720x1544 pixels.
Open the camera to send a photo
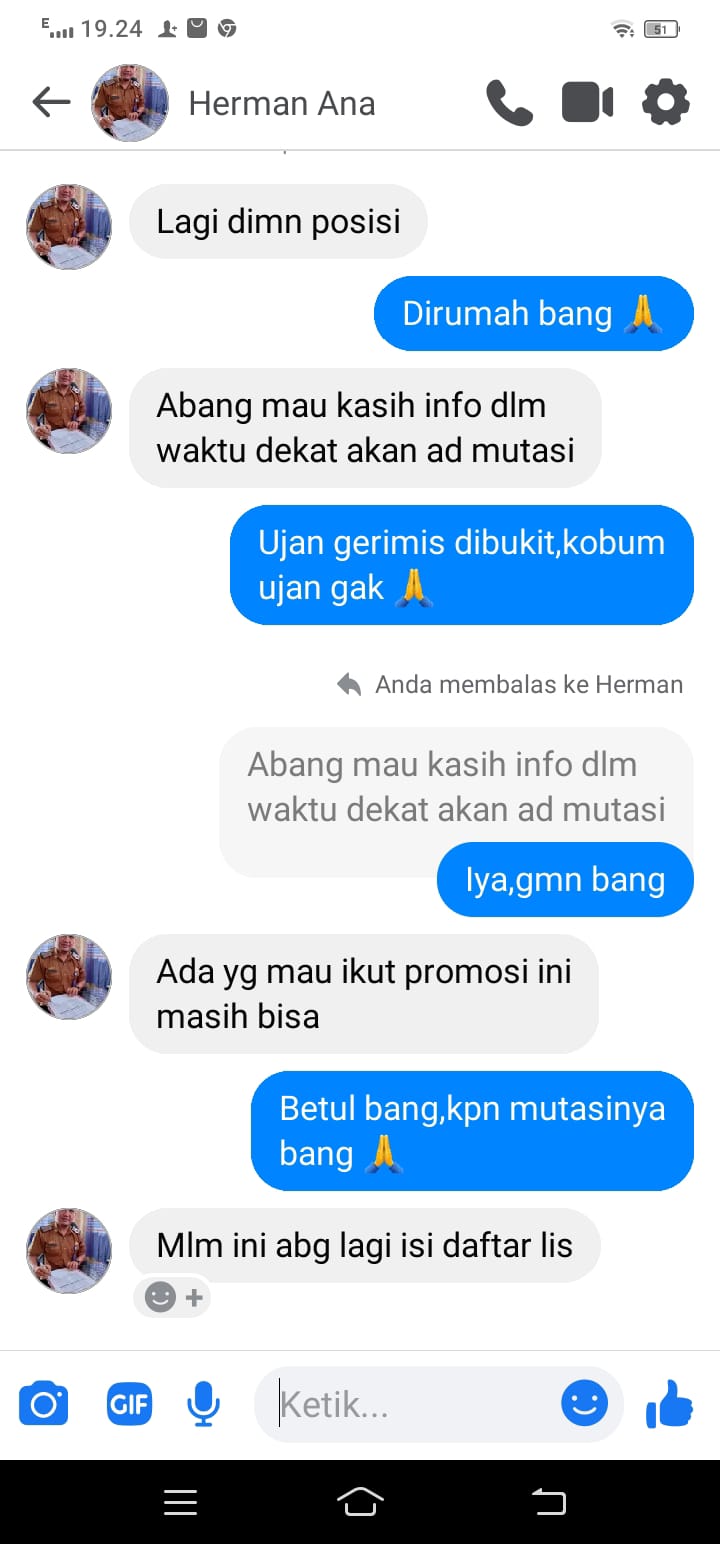[44, 1405]
